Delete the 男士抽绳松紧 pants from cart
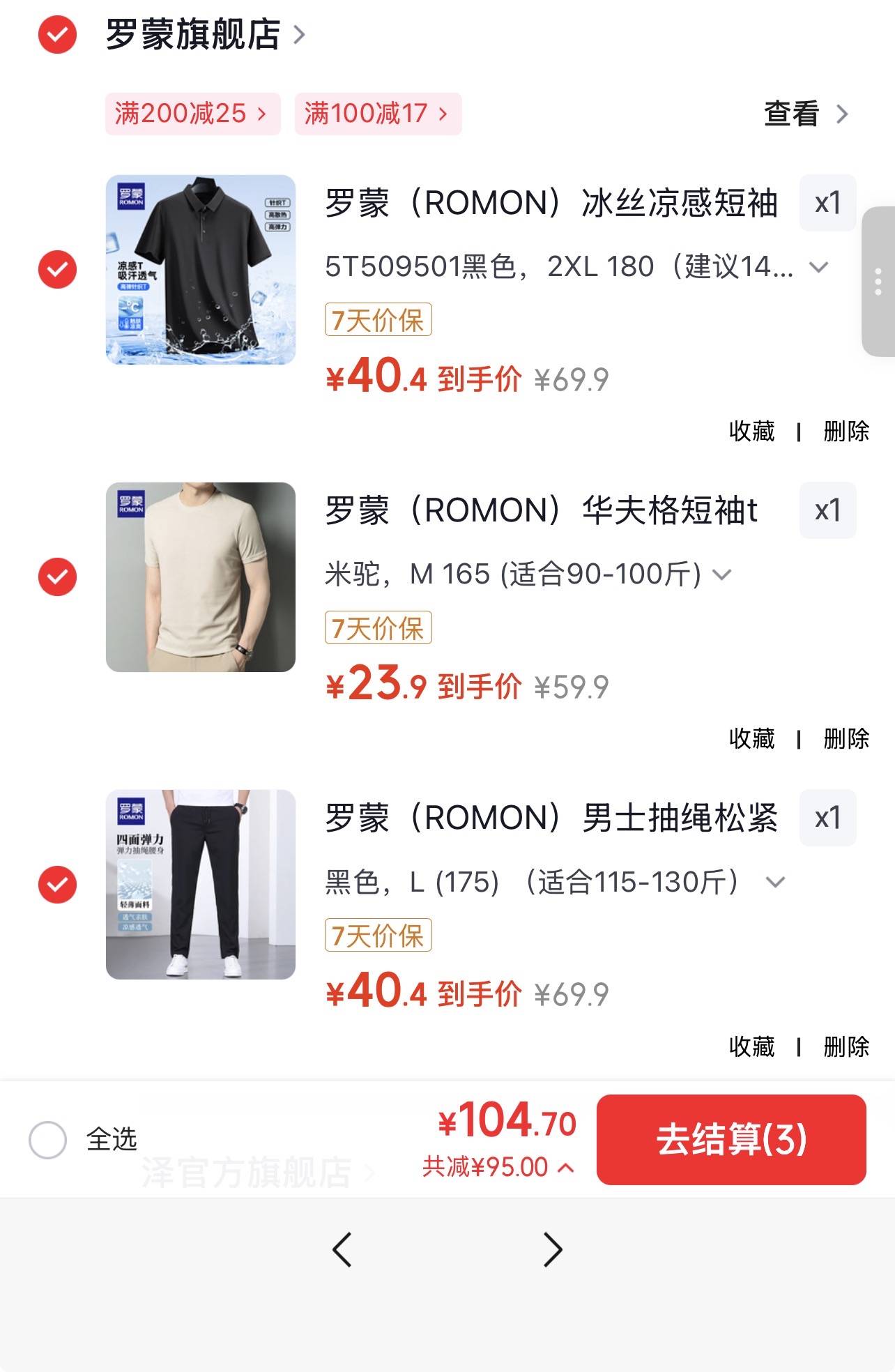The image size is (895, 1372). pyautogui.click(x=846, y=1046)
